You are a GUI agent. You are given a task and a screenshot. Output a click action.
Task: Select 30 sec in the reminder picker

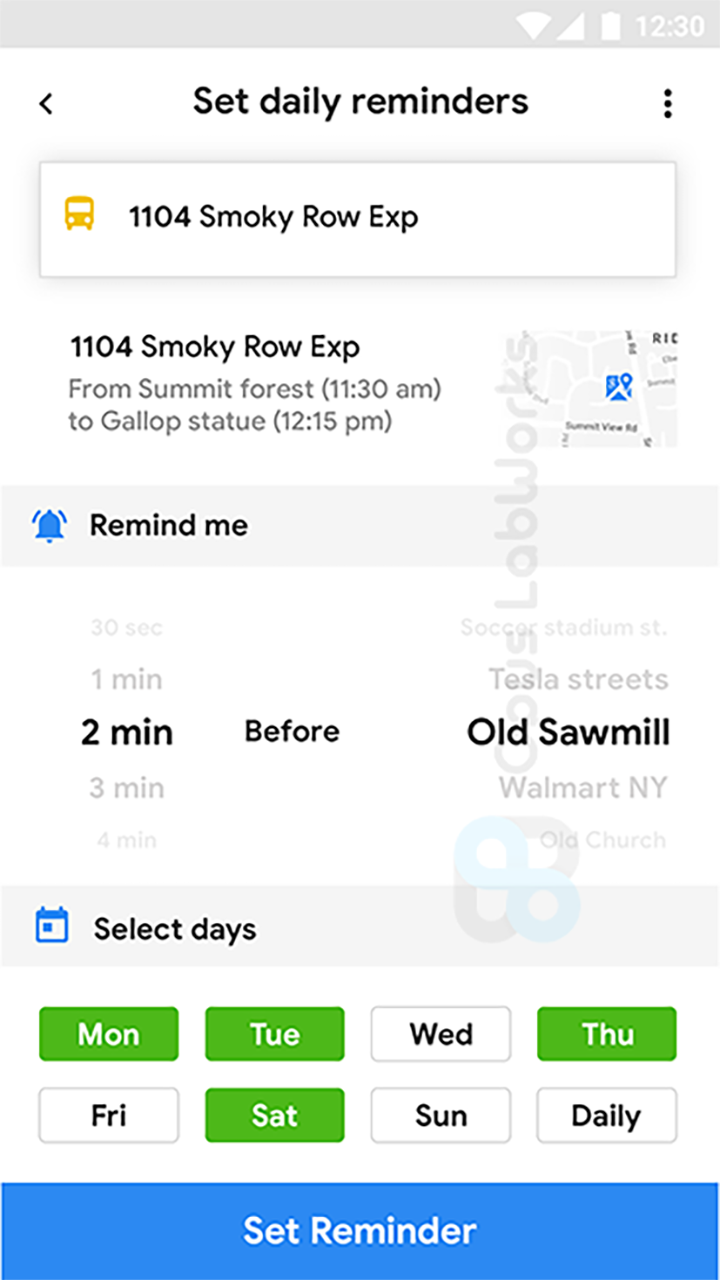pyautogui.click(x=127, y=627)
